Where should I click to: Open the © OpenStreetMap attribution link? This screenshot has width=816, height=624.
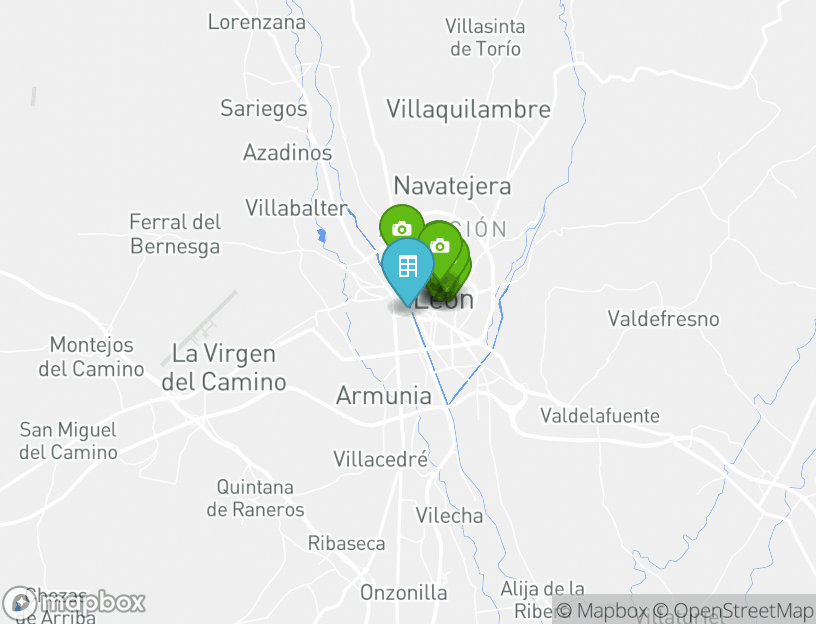point(733,610)
